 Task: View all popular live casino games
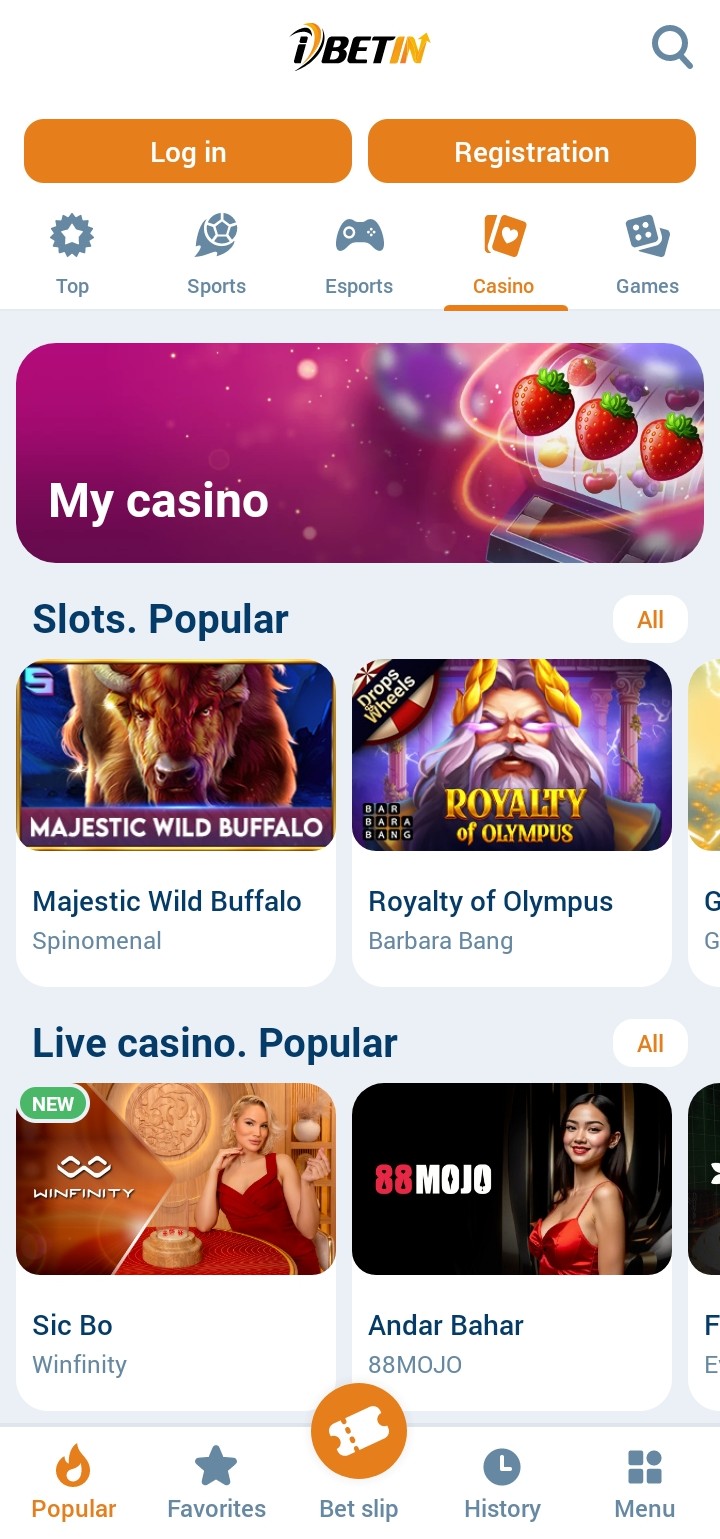pos(650,1044)
